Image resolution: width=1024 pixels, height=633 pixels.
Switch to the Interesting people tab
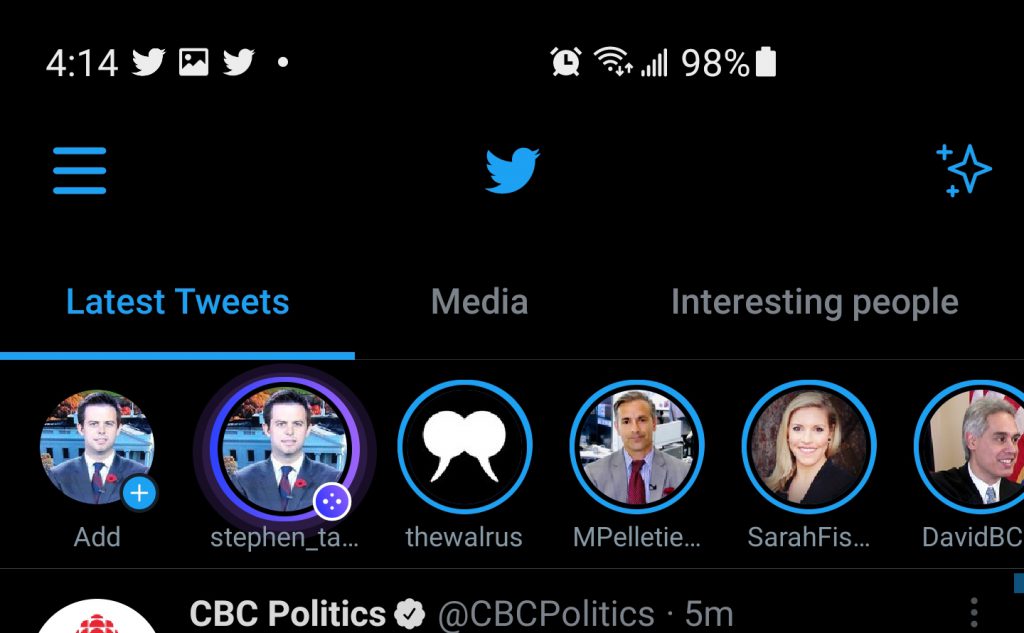(814, 302)
